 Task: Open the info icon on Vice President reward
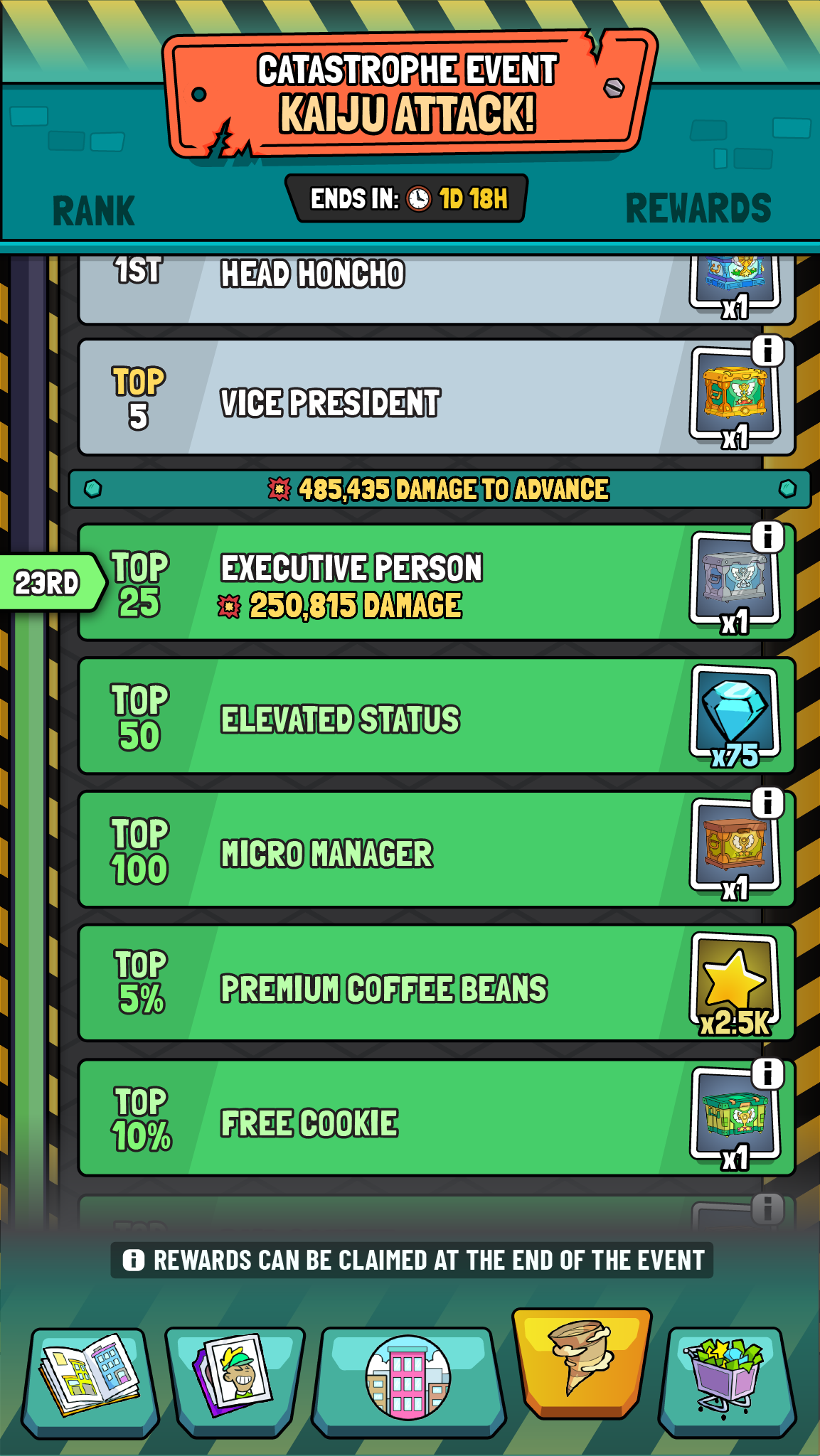click(768, 350)
